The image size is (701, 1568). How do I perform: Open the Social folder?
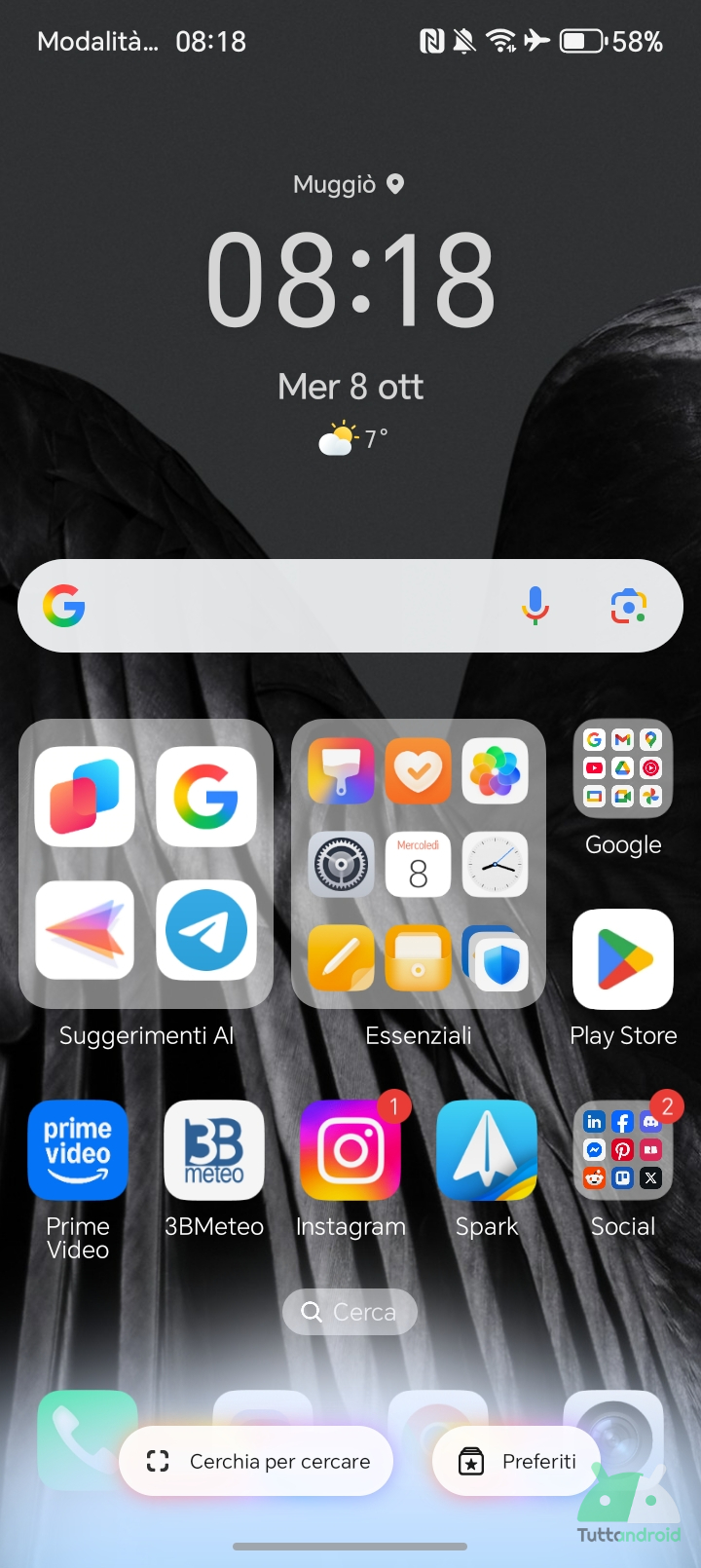(623, 1150)
